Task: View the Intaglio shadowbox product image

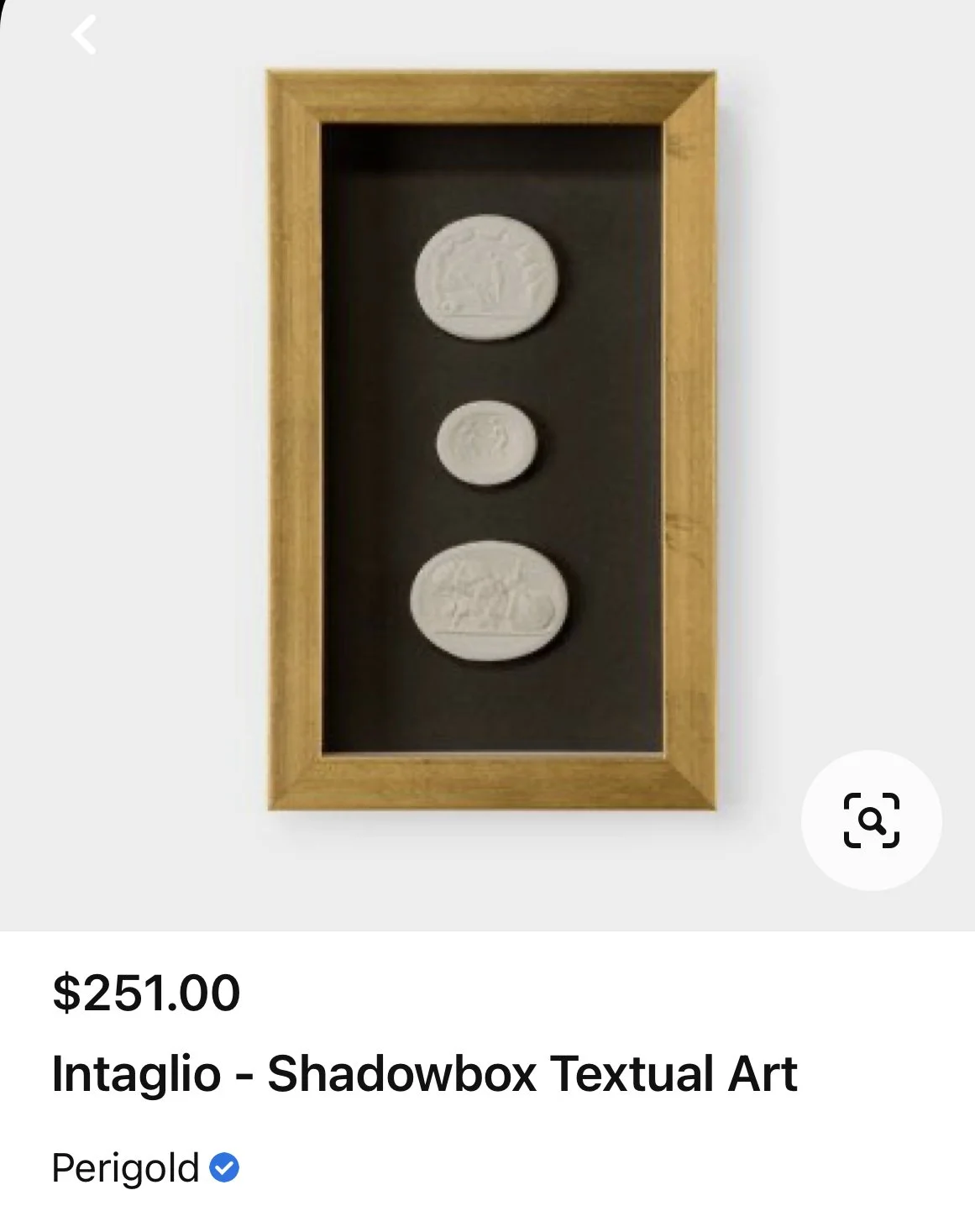Action: click(x=491, y=441)
